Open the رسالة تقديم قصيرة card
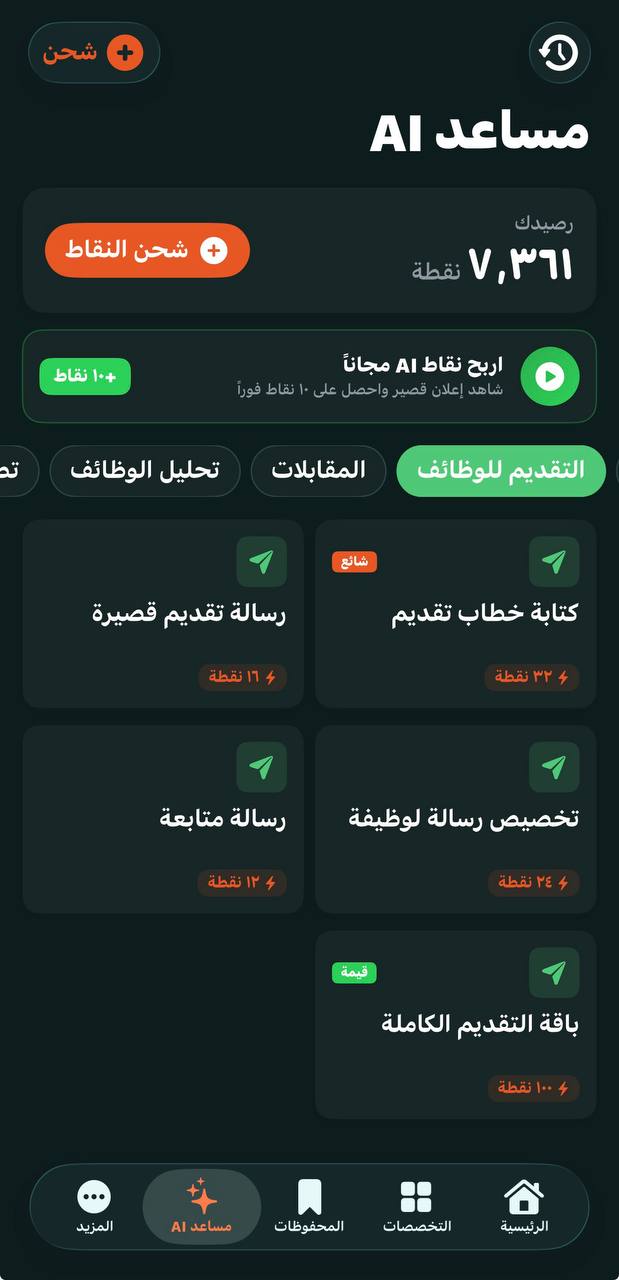Viewport: 619px width, 1280px height. pos(163,613)
